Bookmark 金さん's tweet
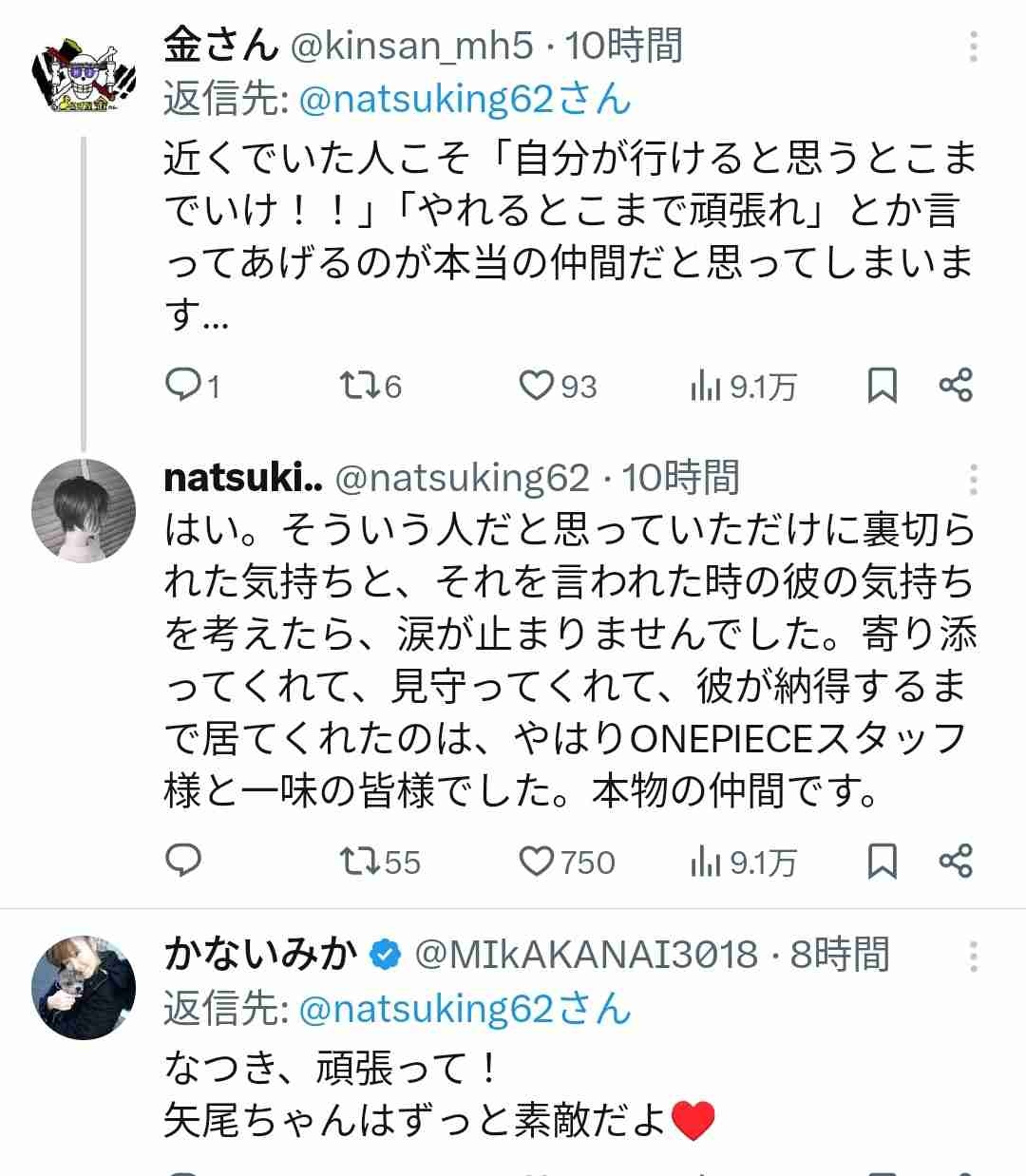Image resolution: width=1026 pixels, height=1176 pixels. click(883, 386)
